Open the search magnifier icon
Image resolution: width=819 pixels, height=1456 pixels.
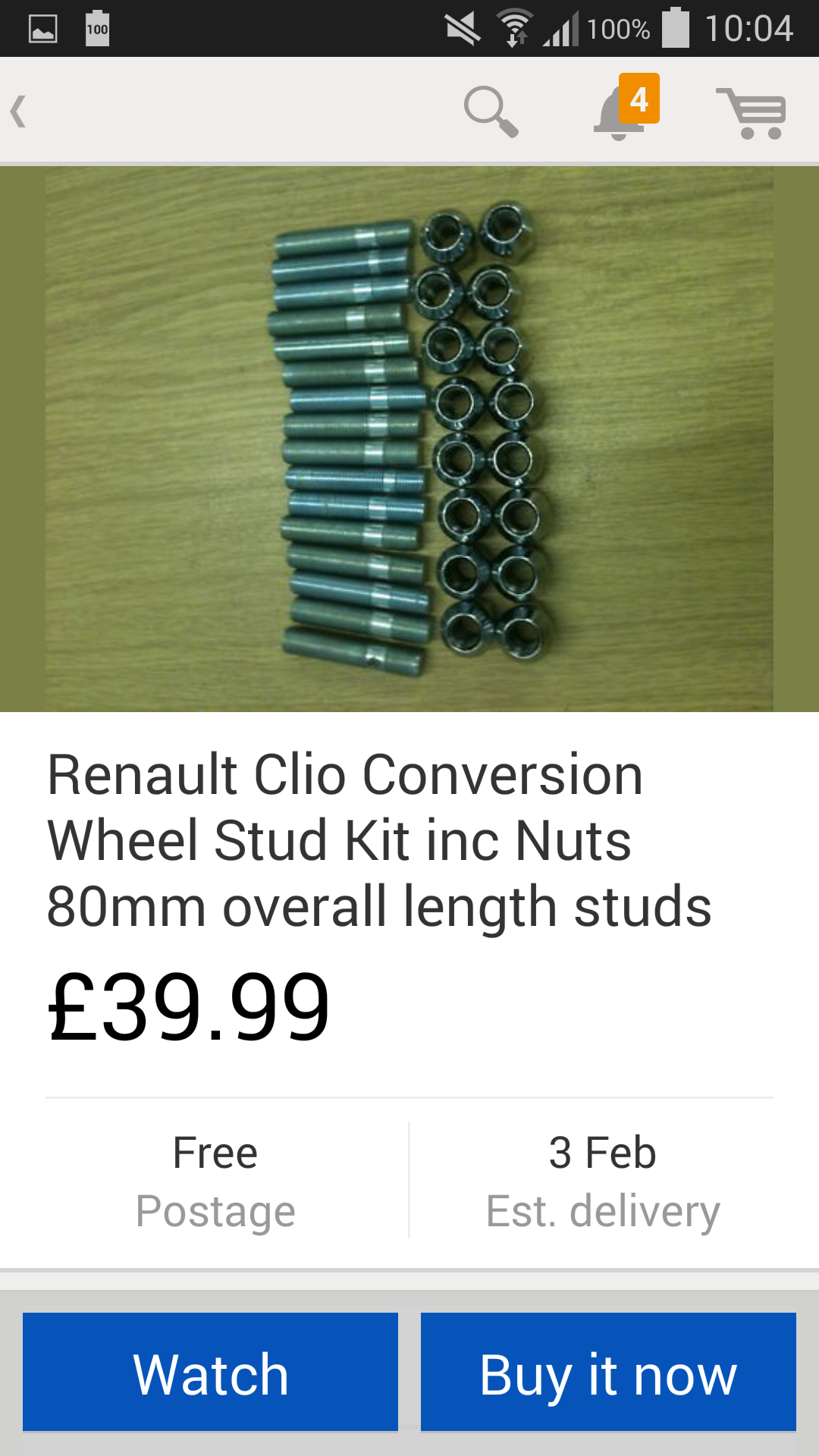491,111
